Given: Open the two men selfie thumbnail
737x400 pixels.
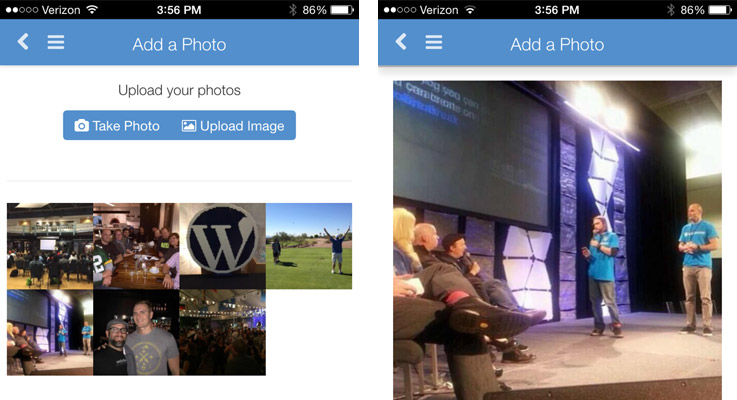Looking at the screenshot, I should point(136,332).
